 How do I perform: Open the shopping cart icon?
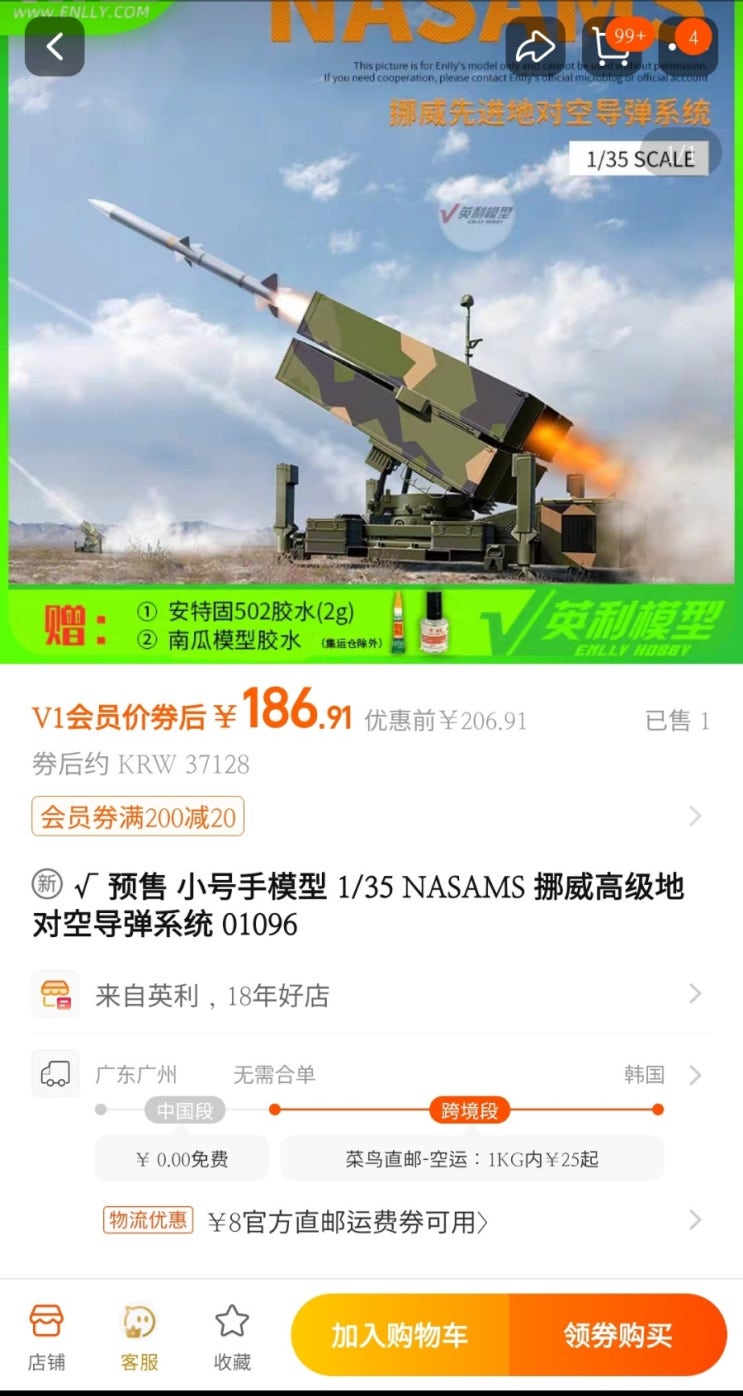pyautogui.click(x=612, y=46)
